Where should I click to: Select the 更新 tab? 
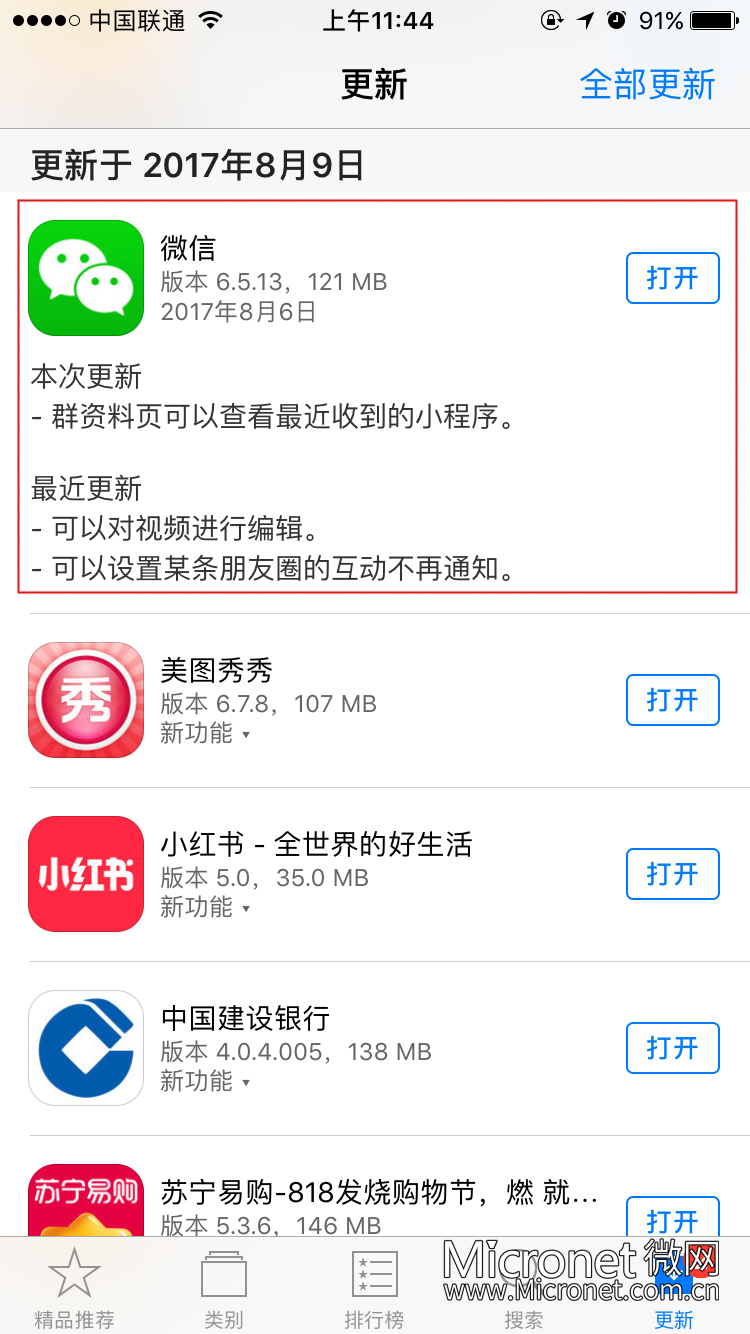click(674, 1288)
